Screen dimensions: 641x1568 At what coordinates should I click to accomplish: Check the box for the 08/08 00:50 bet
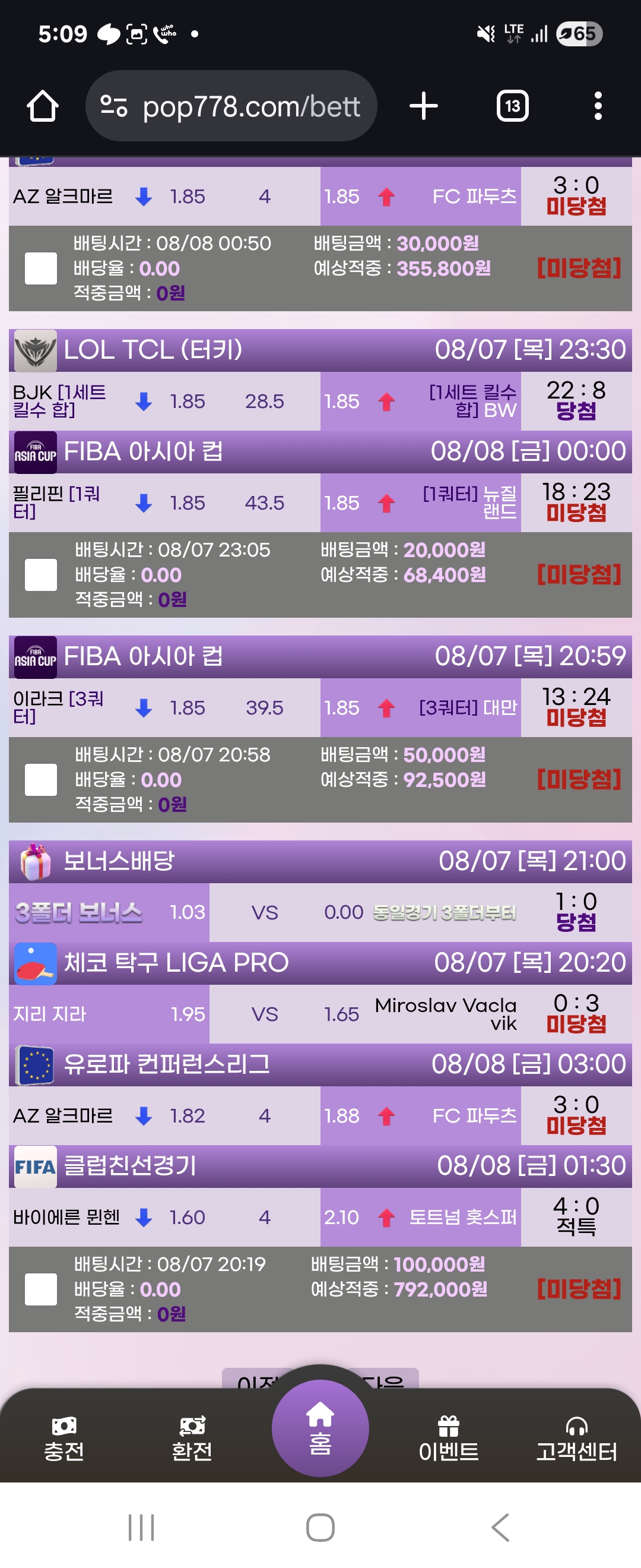point(41,268)
